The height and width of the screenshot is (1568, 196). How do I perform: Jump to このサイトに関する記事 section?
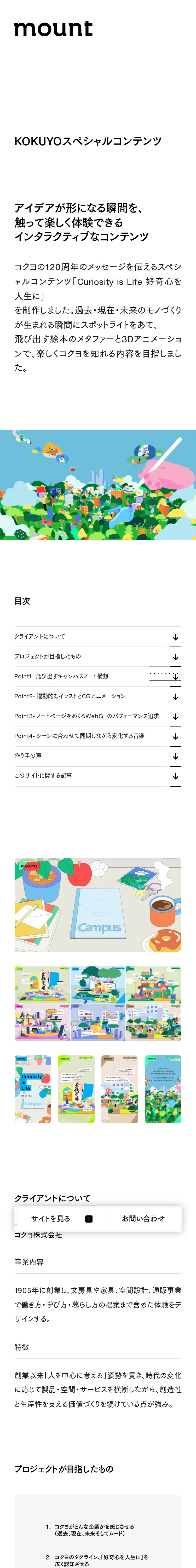pyautogui.click(x=97, y=776)
